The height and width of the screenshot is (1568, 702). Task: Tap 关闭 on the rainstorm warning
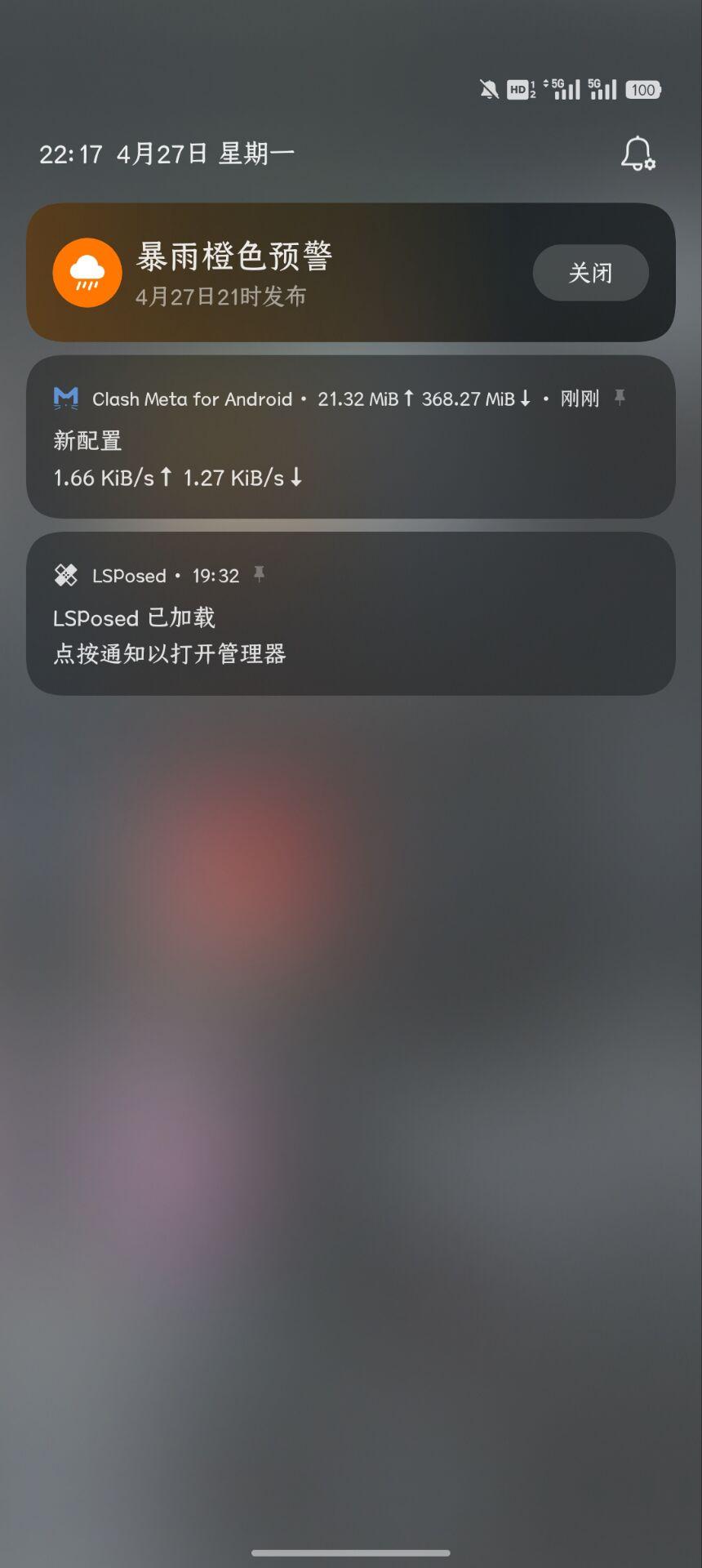pyautogui.click(x=590, y=273)
